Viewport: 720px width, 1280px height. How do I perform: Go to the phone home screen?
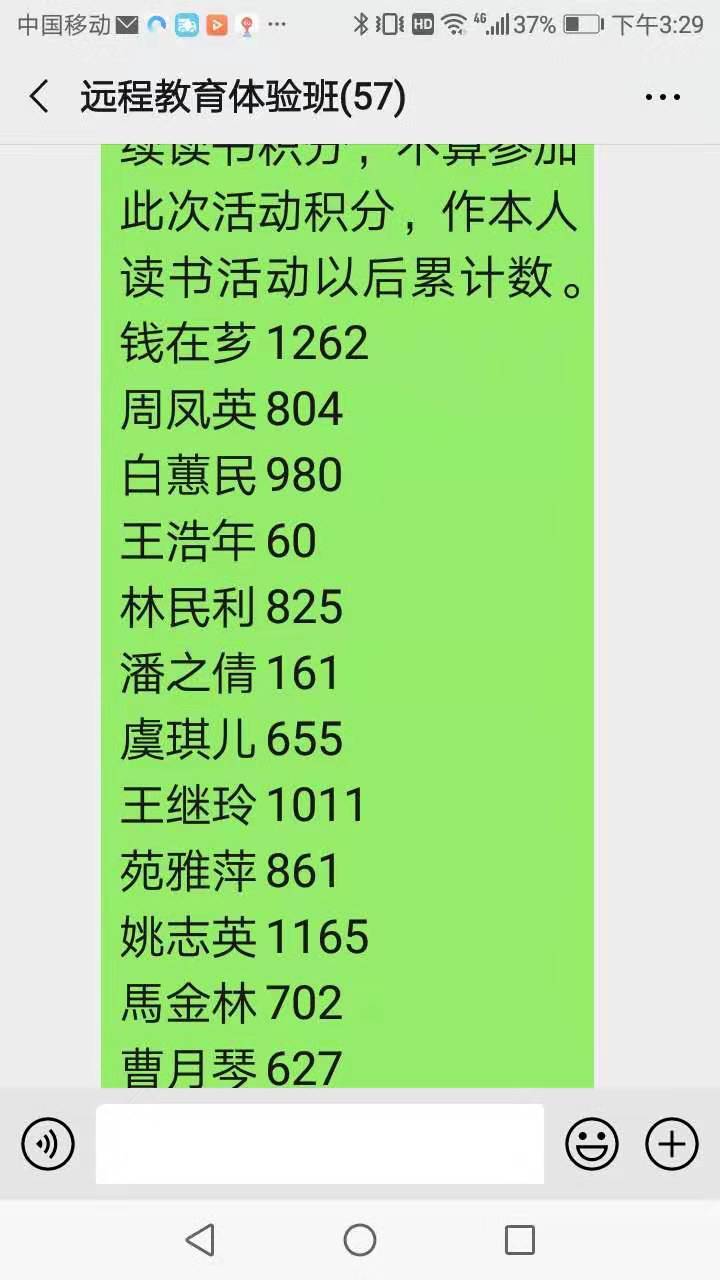click(360, 1240)
